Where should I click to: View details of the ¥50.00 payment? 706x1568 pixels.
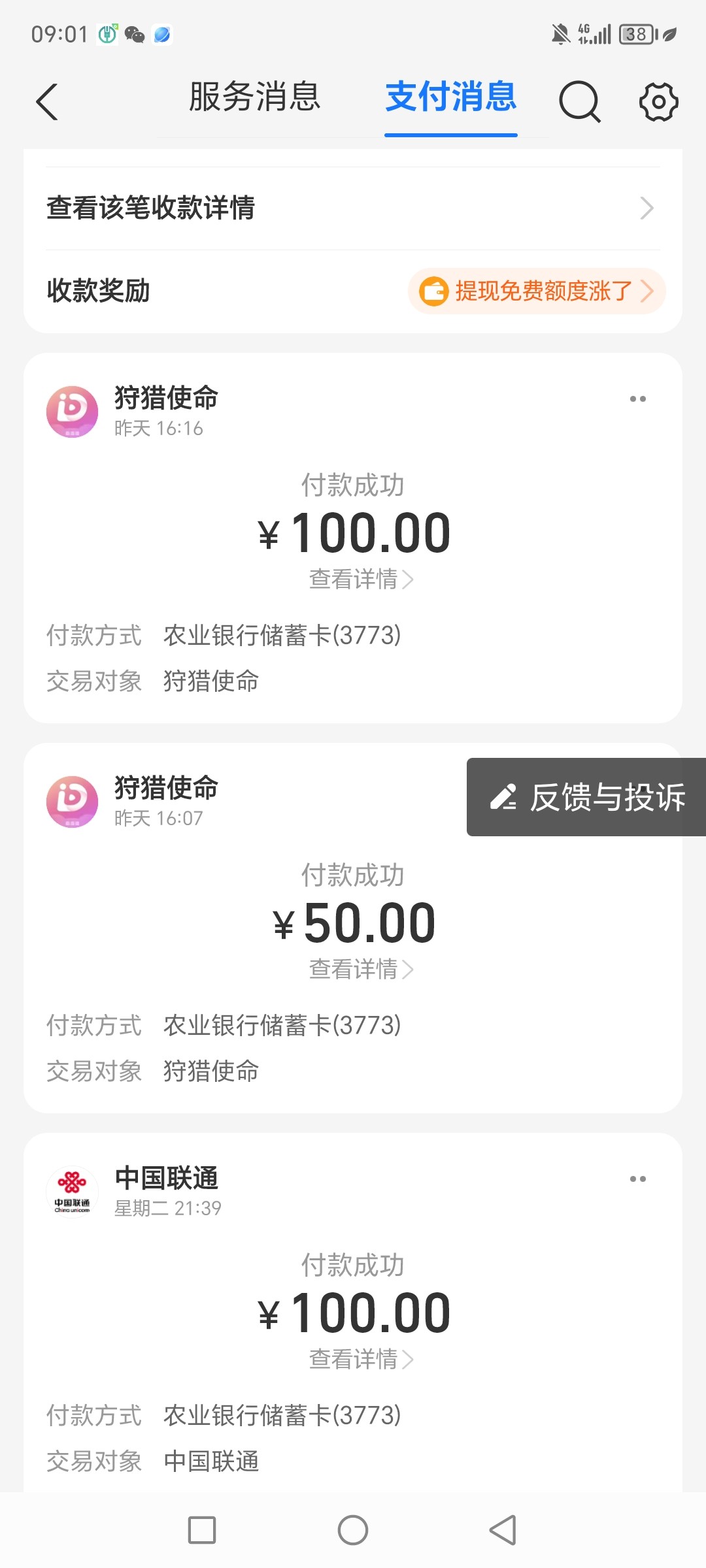[361, 970]
